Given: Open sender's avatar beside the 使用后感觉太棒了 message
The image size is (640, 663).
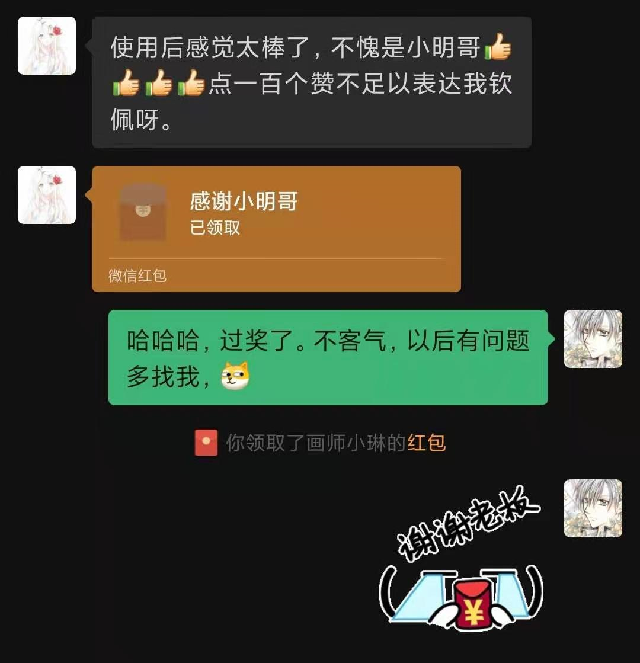Looking at the screenshot, I should point(47,46).
